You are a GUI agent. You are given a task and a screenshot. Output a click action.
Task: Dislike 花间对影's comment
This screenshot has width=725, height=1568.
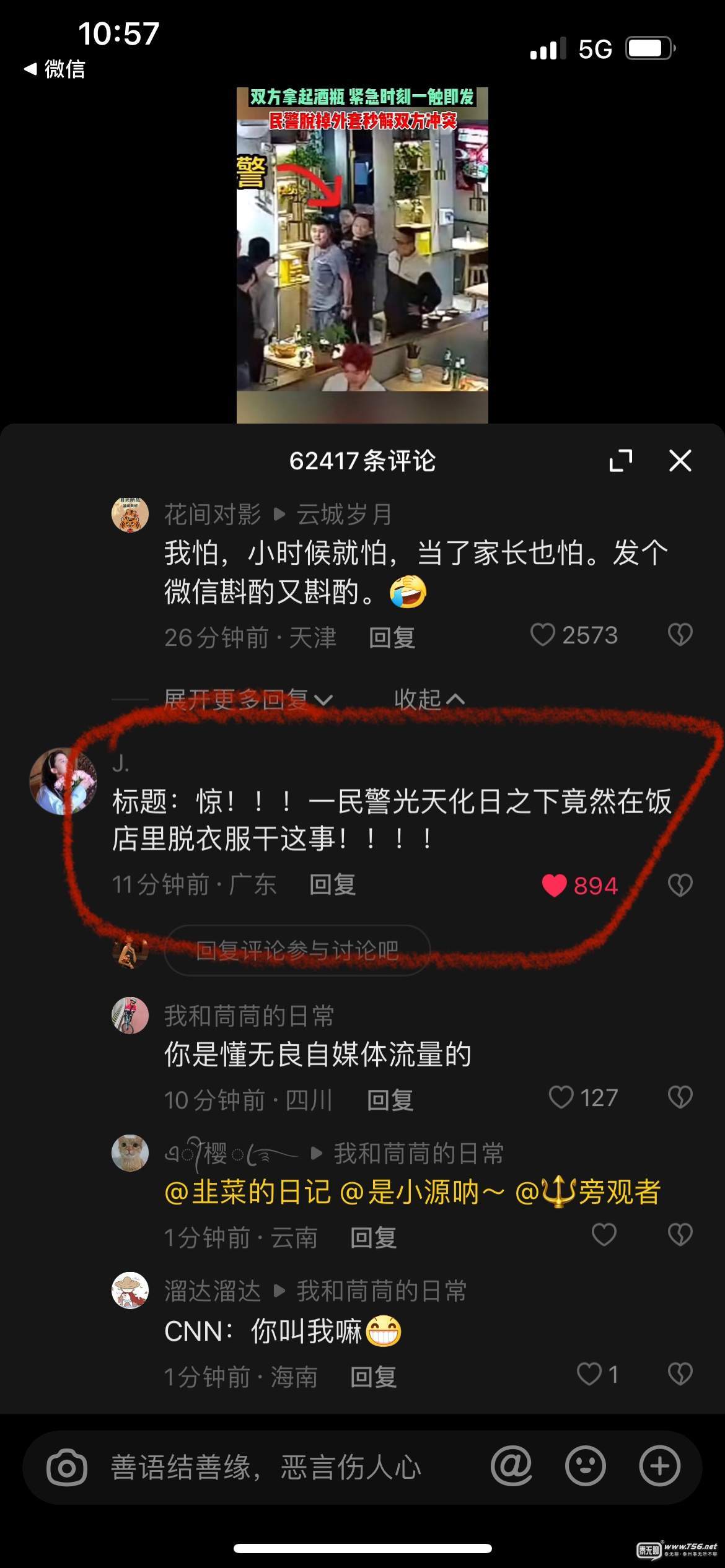[x=680, y=635]
